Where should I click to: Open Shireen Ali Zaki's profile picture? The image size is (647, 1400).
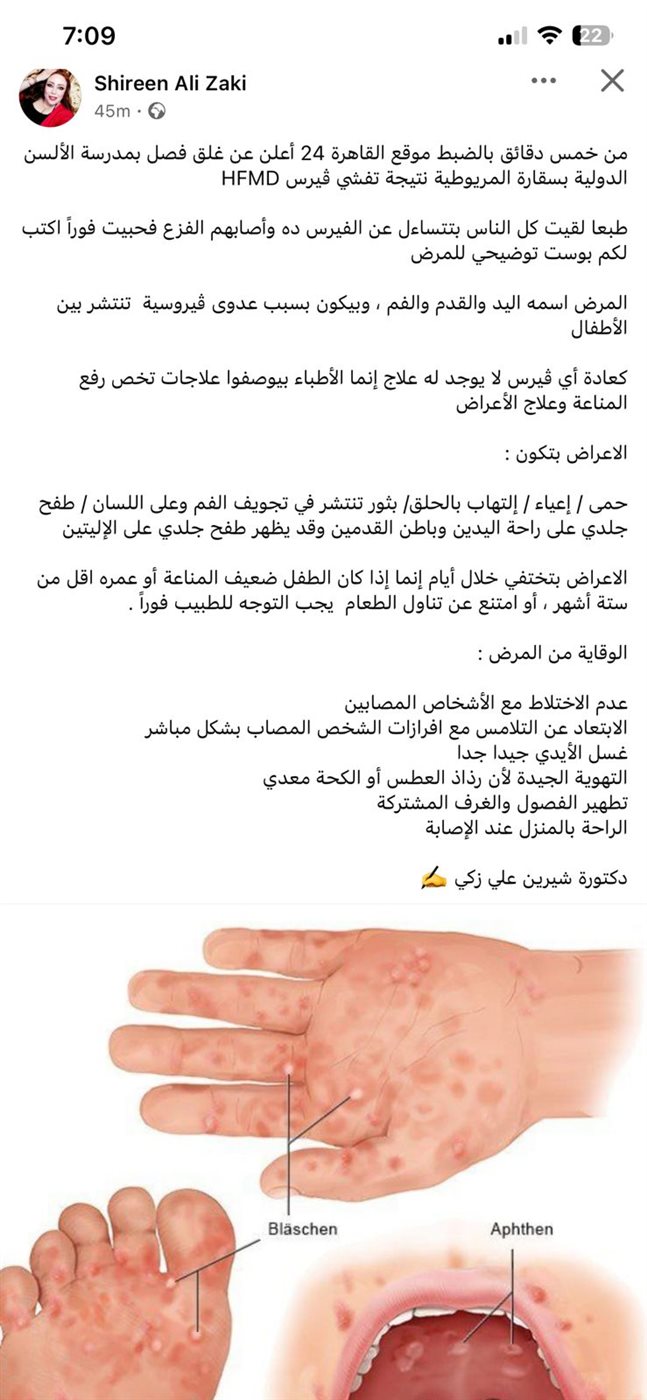pos(48,96)
